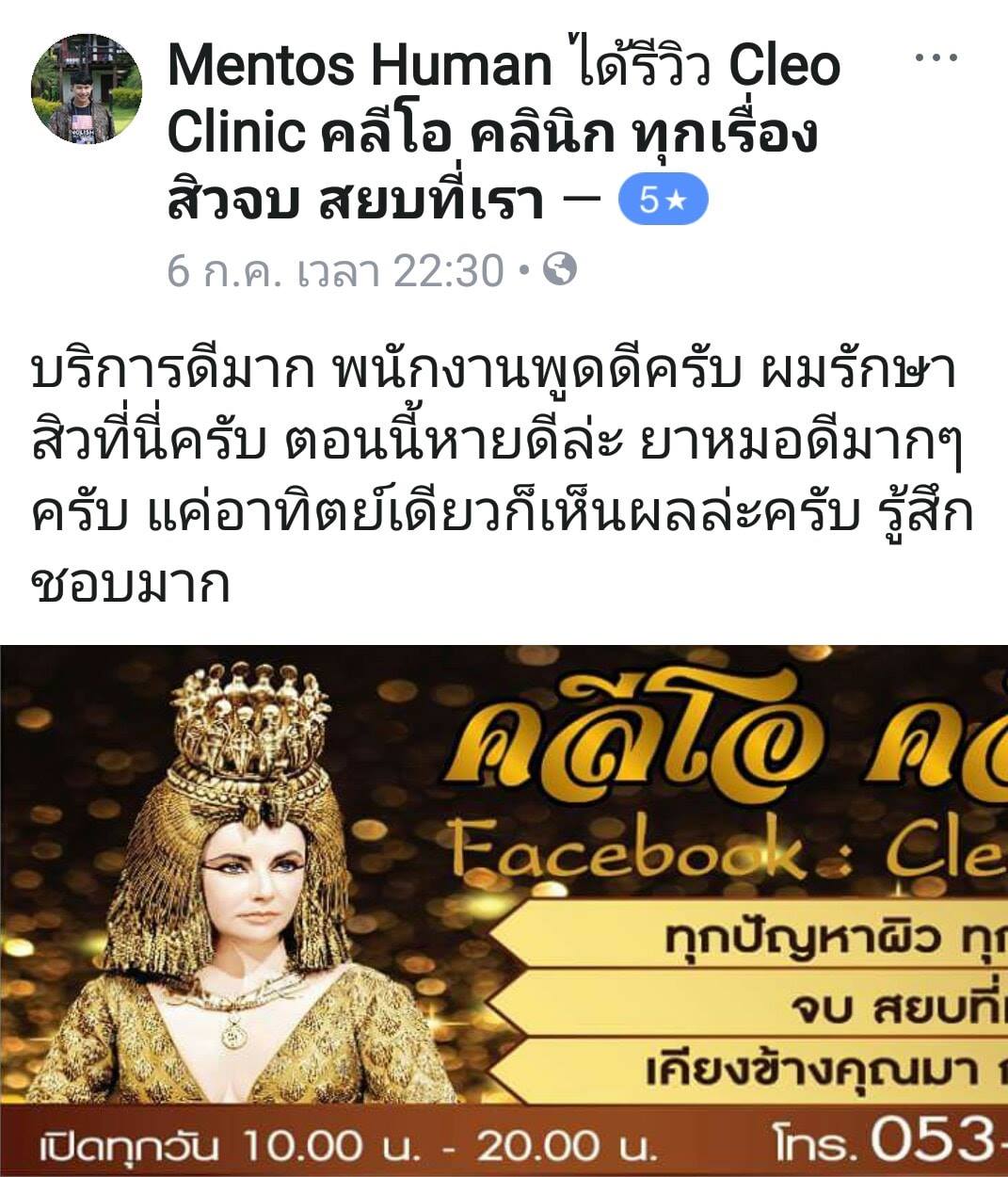
Task: Click the timestamp '6 ก.ค. เวลา 22:30'
Action: pyautogui.click(x=329, y=270)
